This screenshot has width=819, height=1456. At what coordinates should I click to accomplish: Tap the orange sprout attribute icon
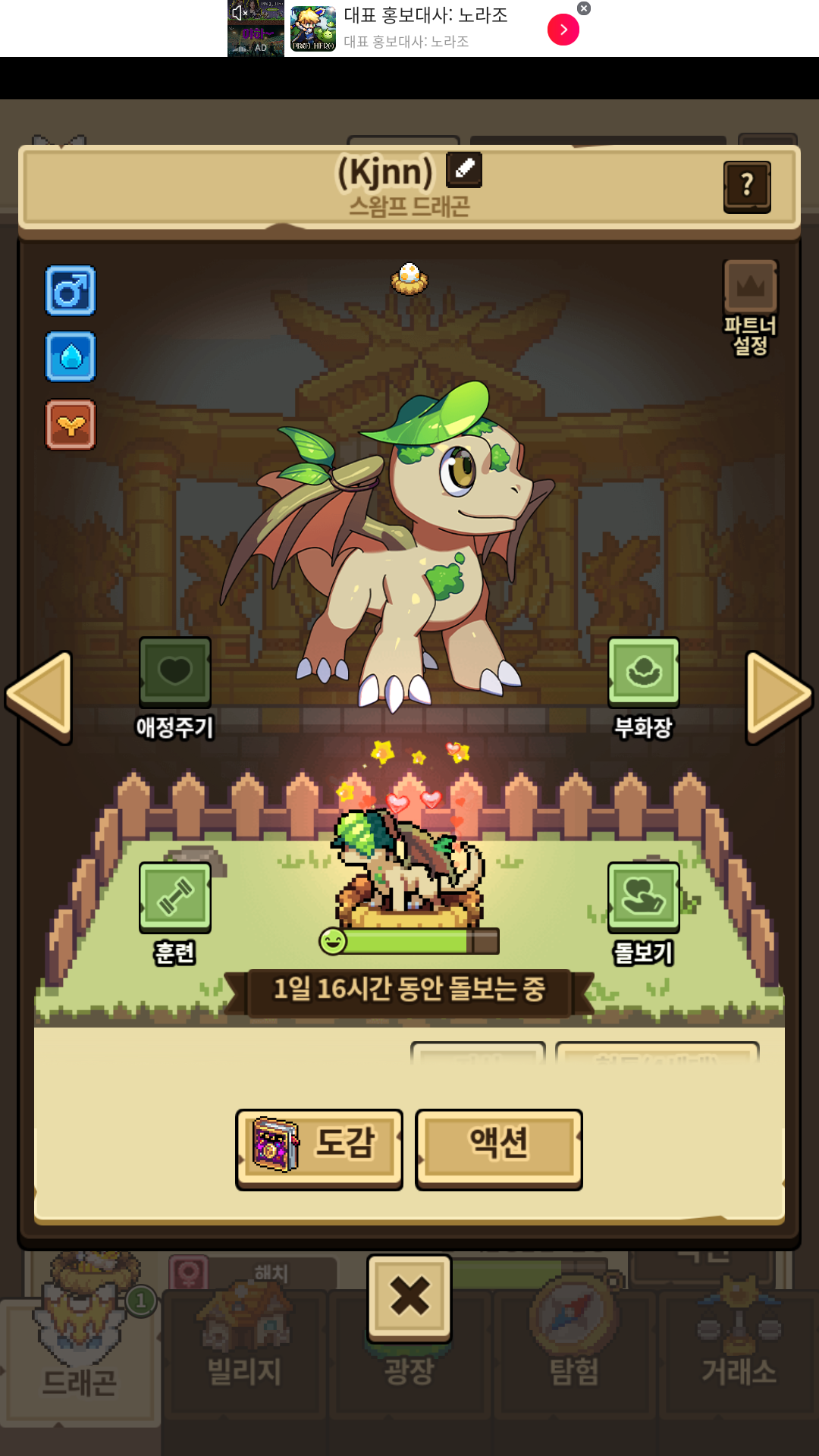click(71, 425)
